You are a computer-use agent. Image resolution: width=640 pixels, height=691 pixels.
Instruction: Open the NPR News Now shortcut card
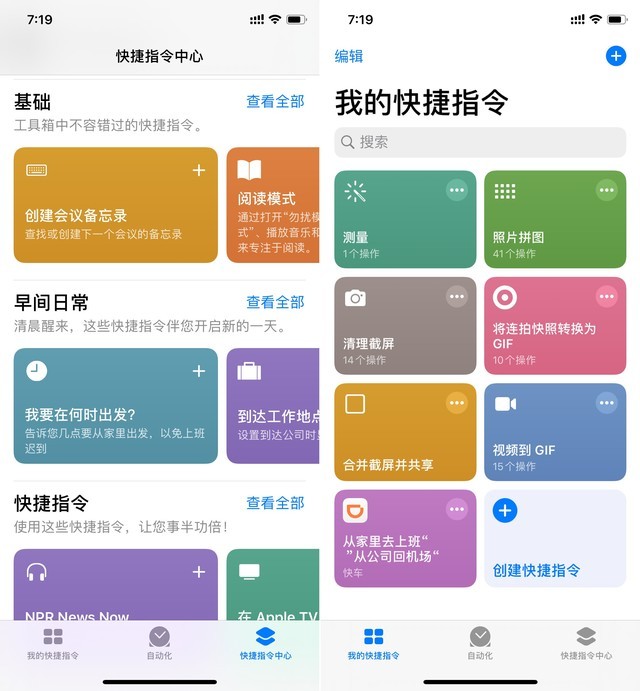tap(115, 590)
